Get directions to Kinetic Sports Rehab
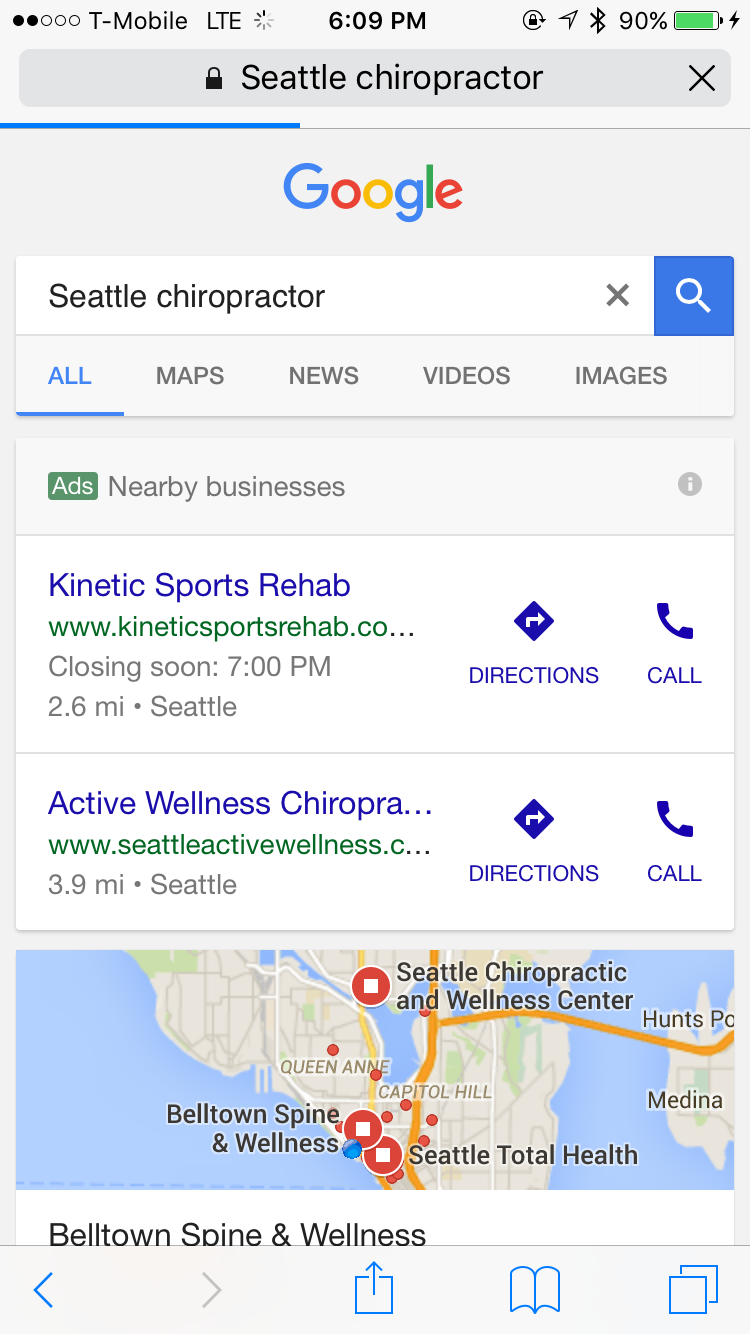 point(533,643)
